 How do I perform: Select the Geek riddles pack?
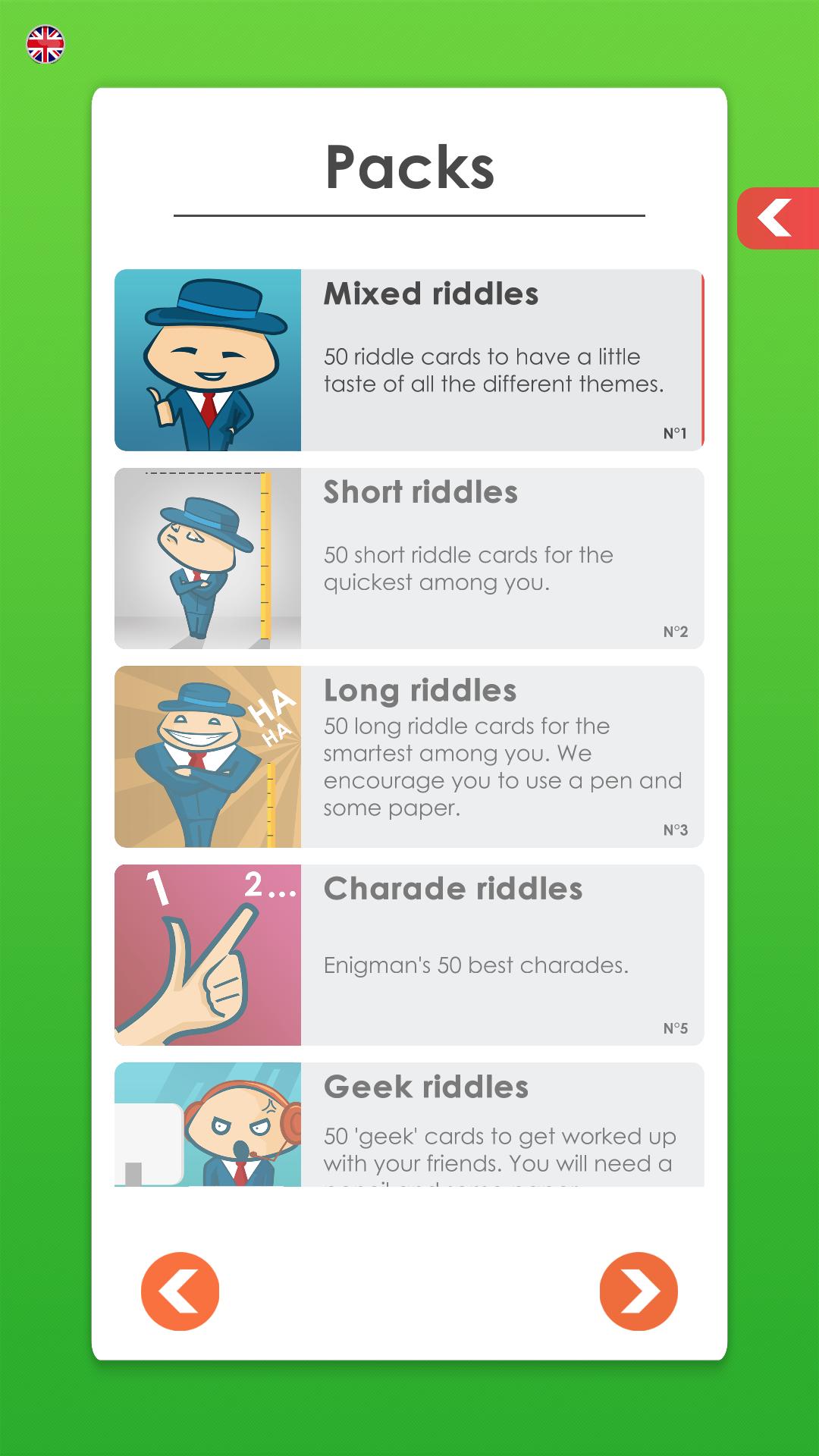coord(409,1125)
